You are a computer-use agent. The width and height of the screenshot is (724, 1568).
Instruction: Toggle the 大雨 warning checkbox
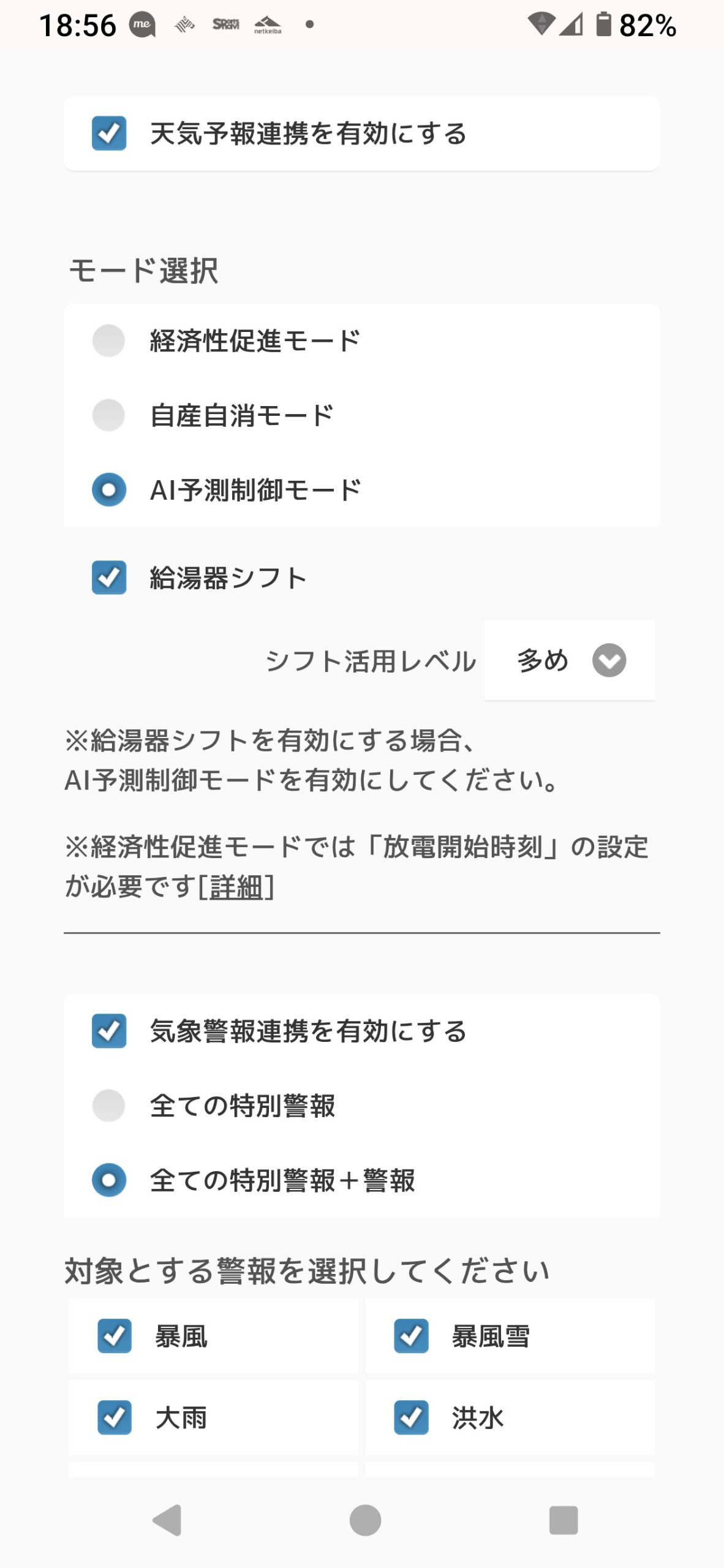click(x=115, y=1417)
